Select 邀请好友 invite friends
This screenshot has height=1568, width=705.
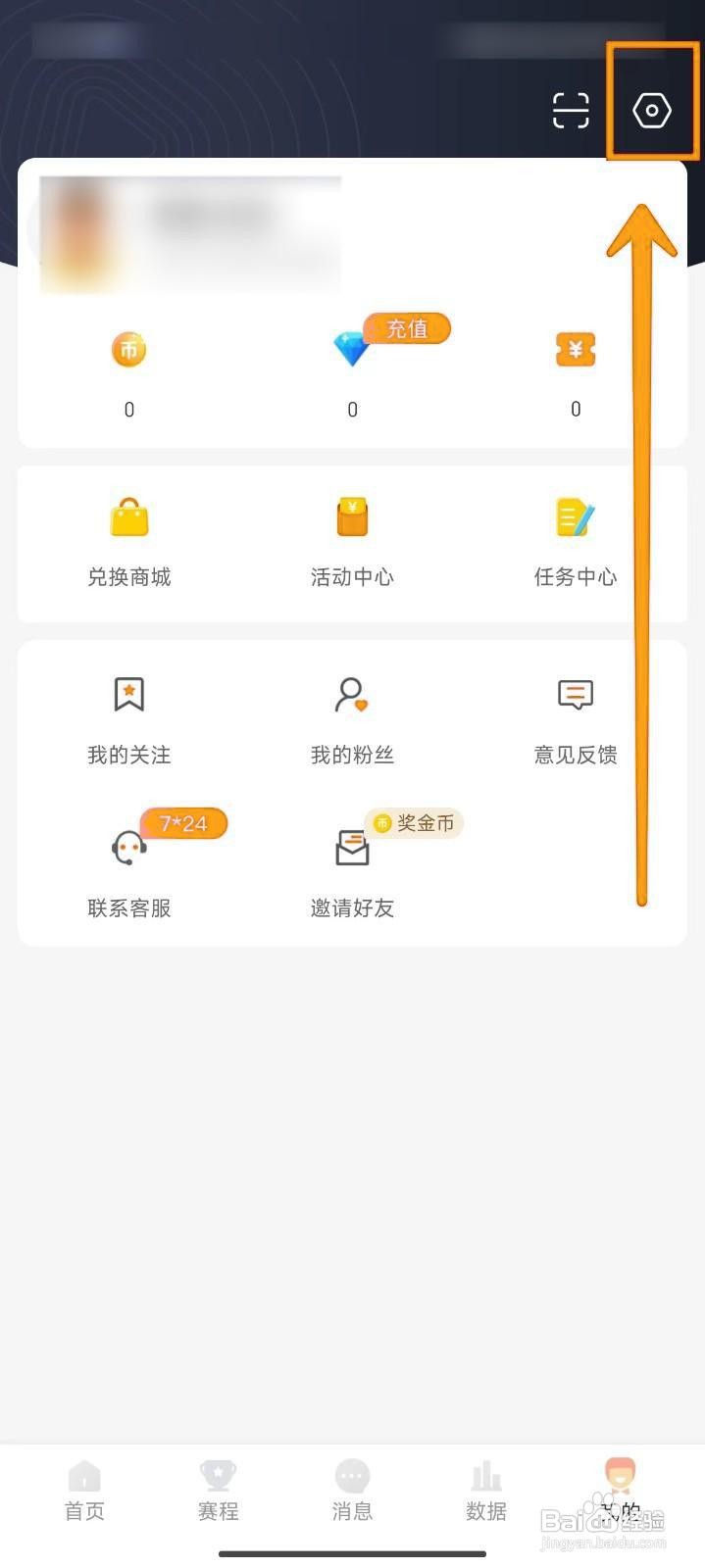352,870
